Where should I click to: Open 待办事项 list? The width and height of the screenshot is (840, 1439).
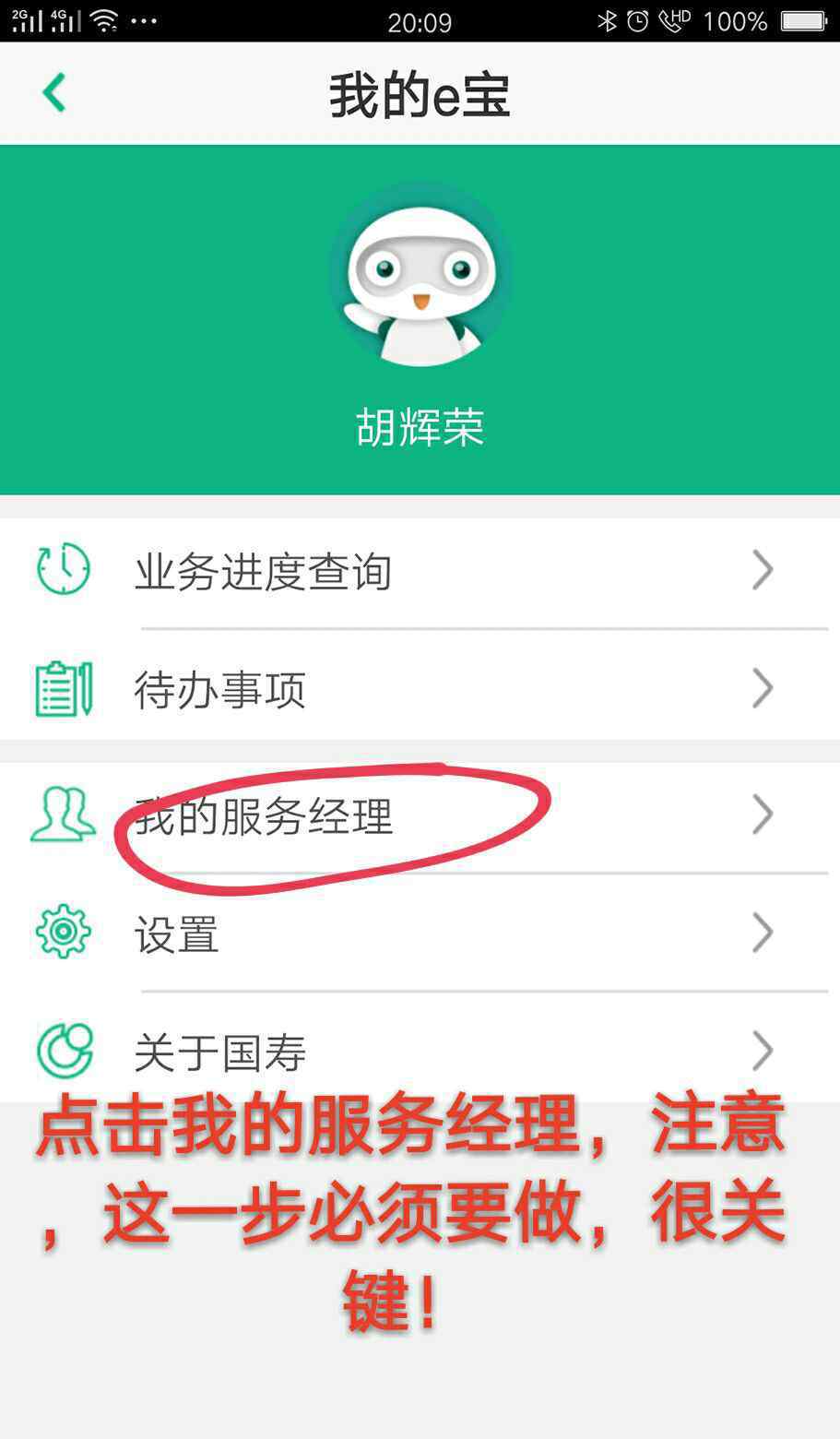click(420, 688)
